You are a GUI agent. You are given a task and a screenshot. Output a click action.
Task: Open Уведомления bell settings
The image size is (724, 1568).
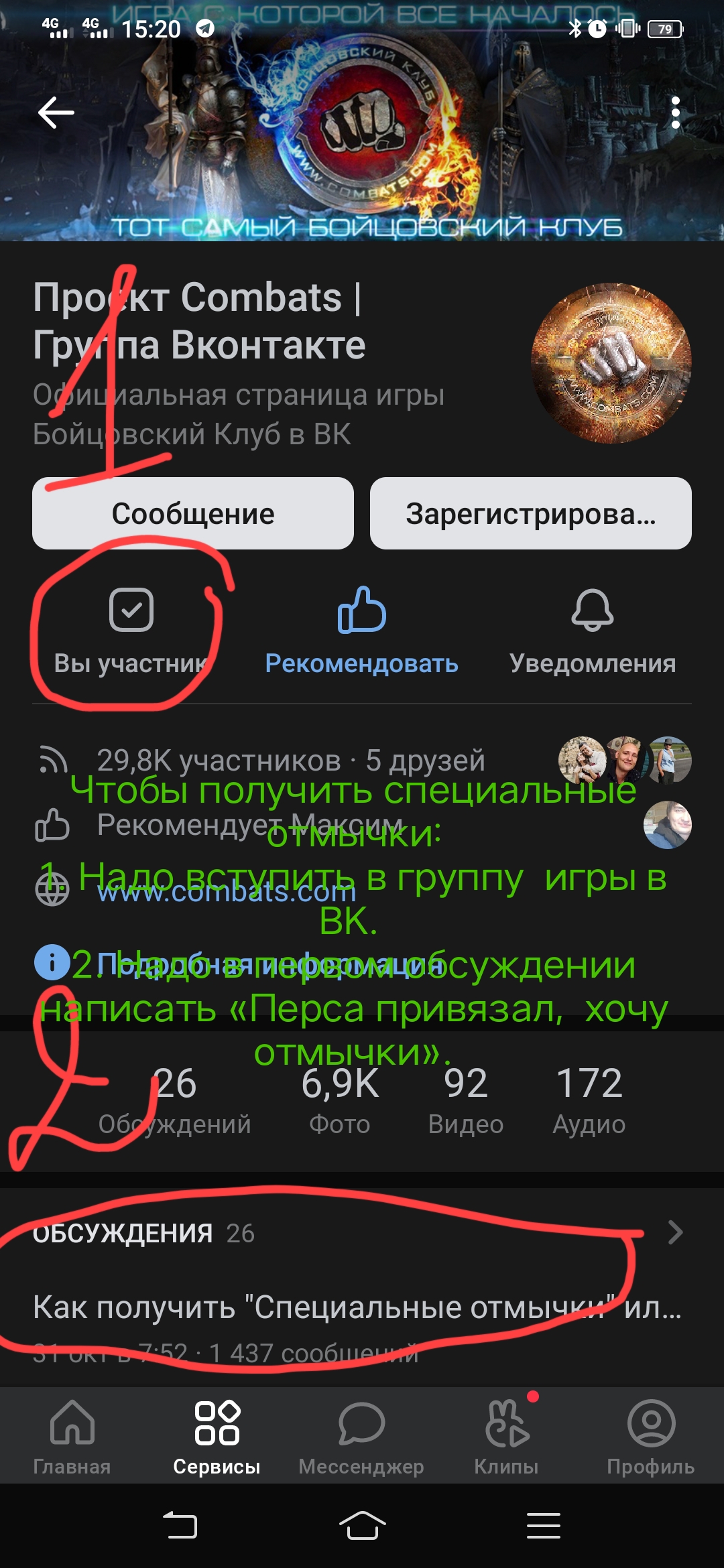[x=593, y=631]
